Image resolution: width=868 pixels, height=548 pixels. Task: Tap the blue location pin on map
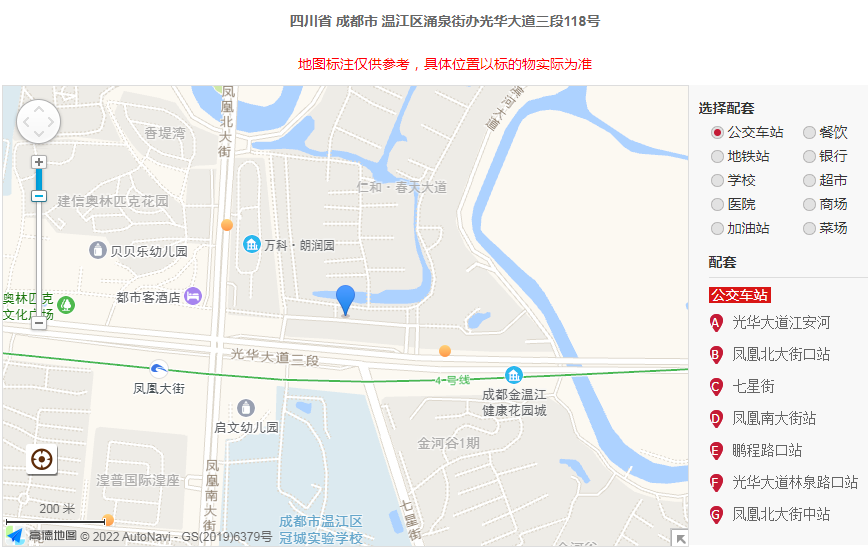pyautogui.click(x=345, y=299)
